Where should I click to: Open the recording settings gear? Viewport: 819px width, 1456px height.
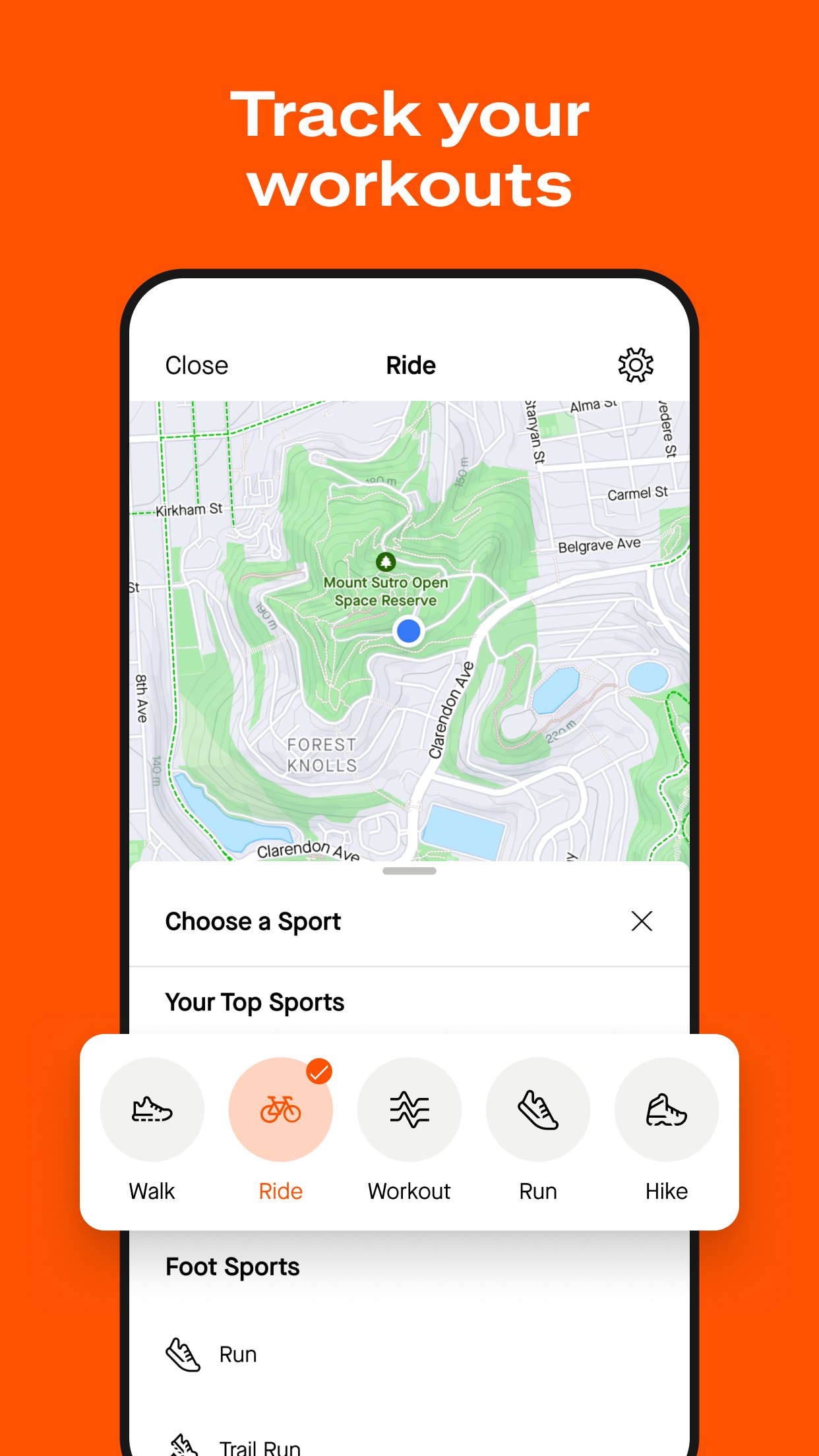(x=637, y=364)
